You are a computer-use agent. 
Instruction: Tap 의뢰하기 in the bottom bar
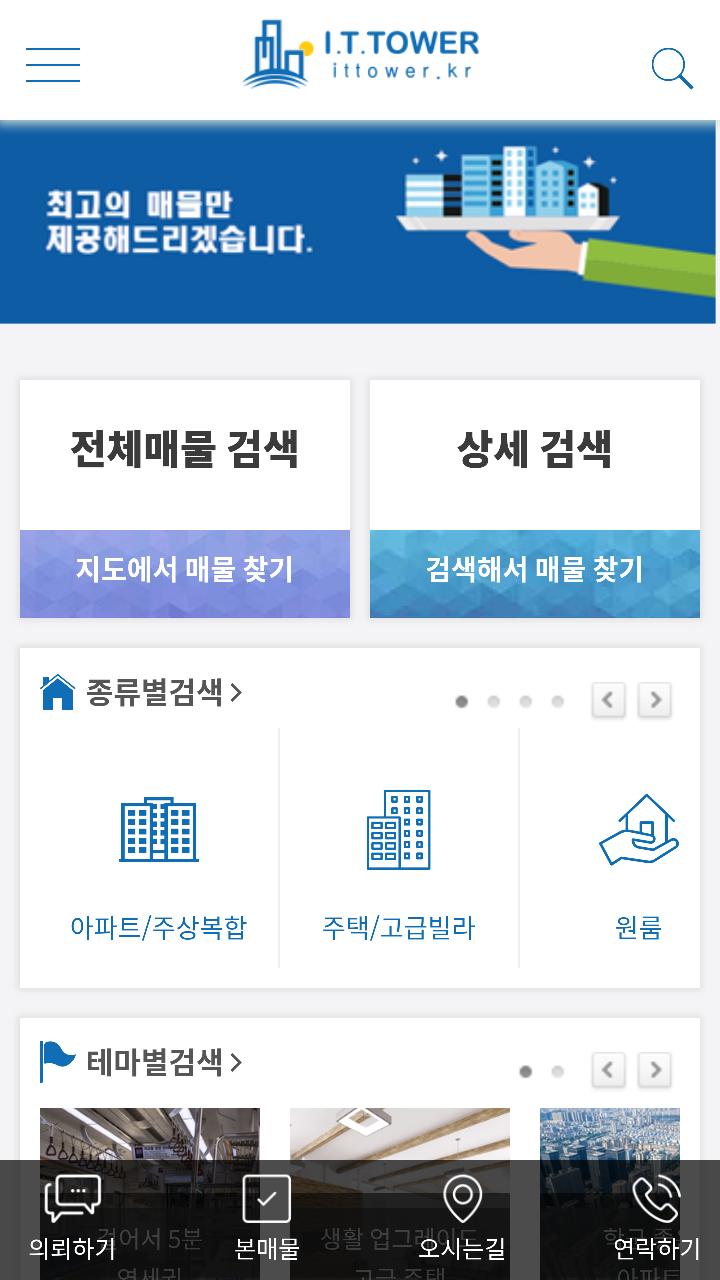[x=72, y=1220]
